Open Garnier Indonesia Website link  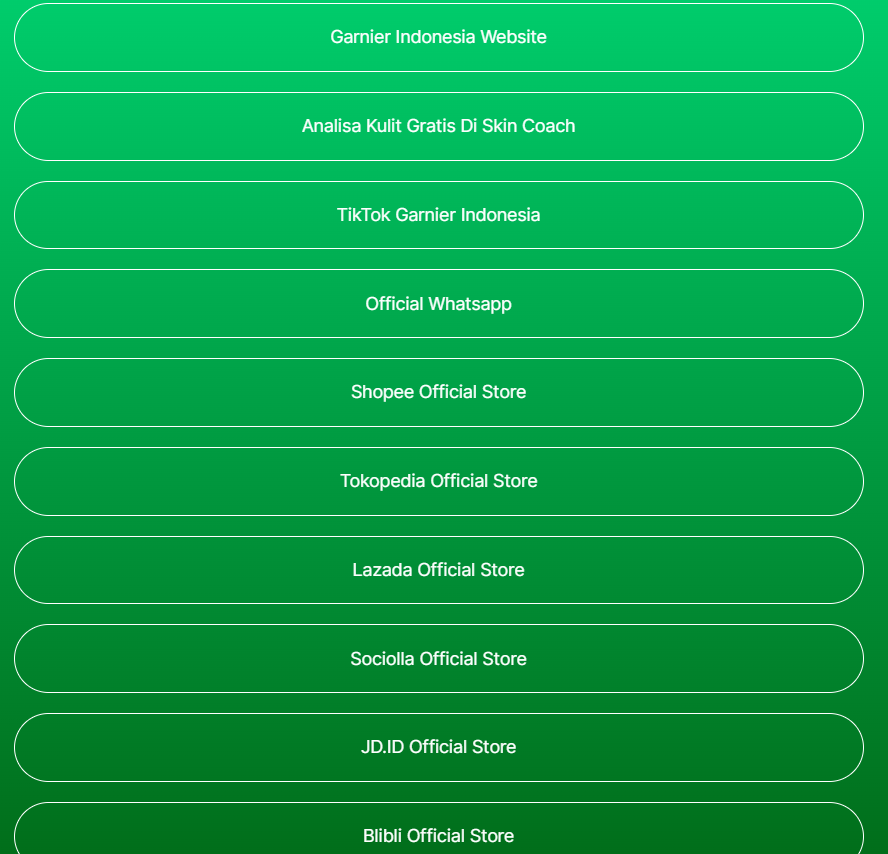(438, 37)
